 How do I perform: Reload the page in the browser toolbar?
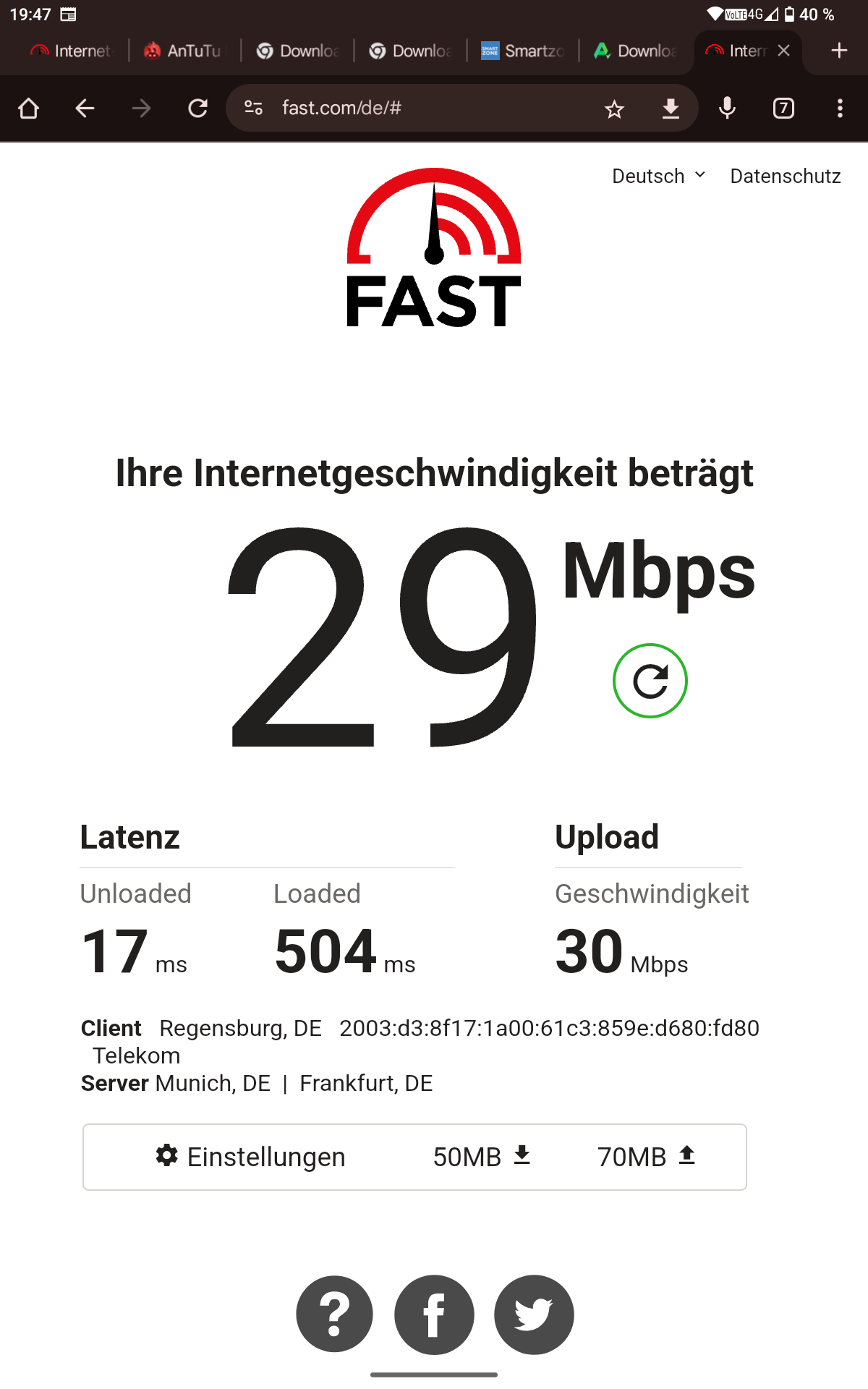197,109
